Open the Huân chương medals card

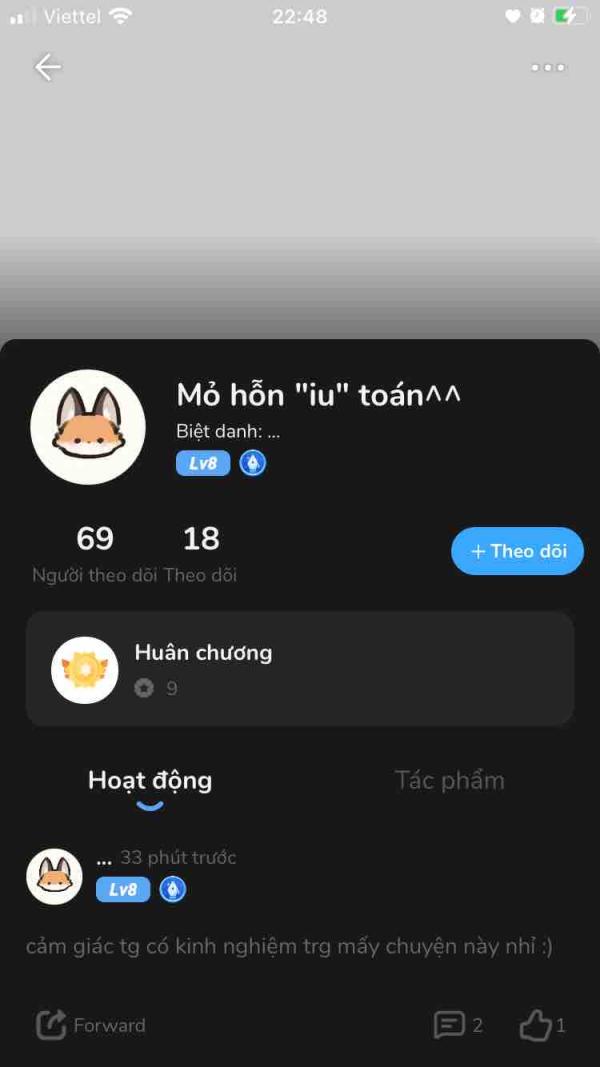tap(300, 669)
